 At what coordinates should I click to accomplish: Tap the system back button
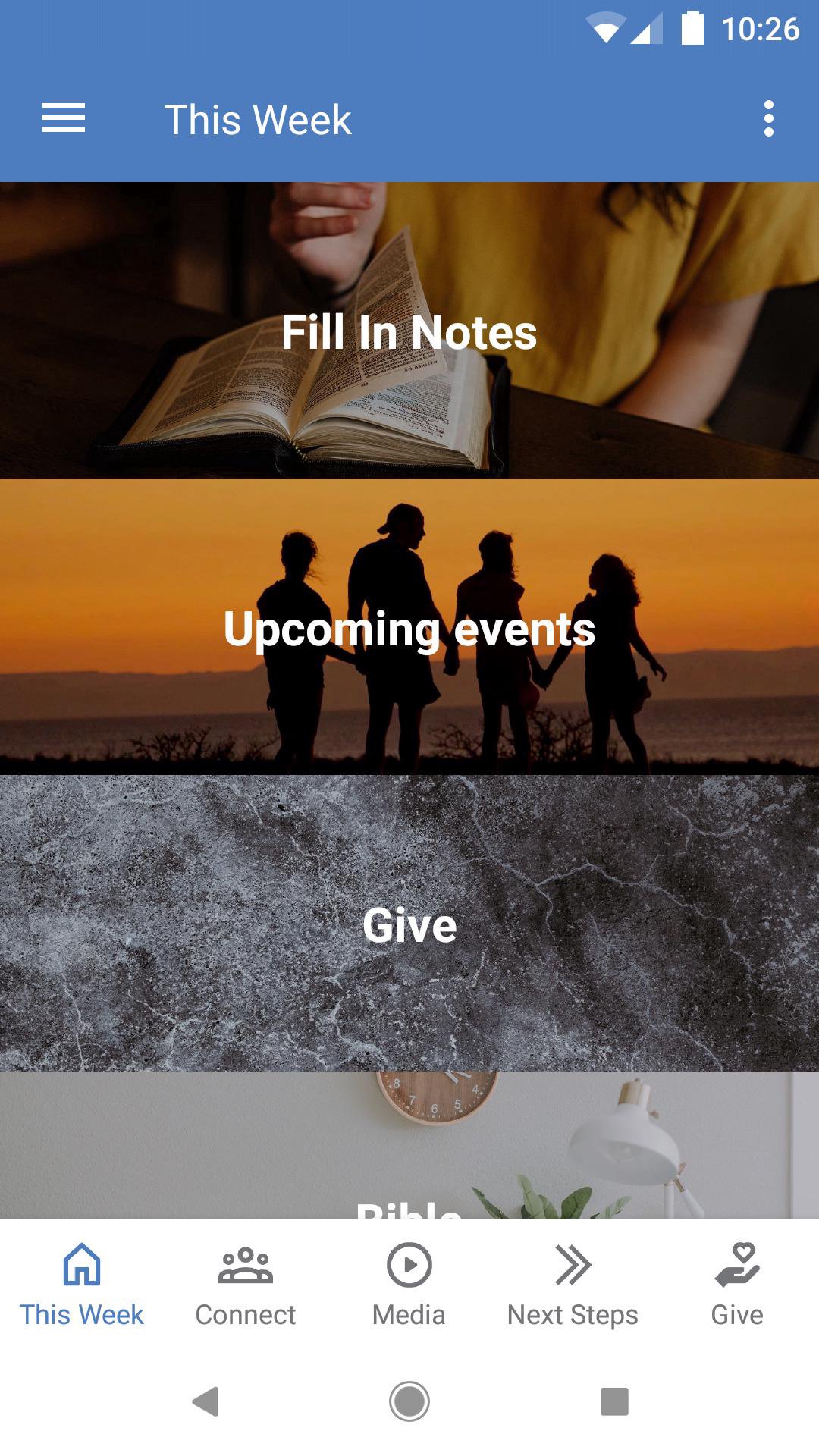tap(205, 1401)
